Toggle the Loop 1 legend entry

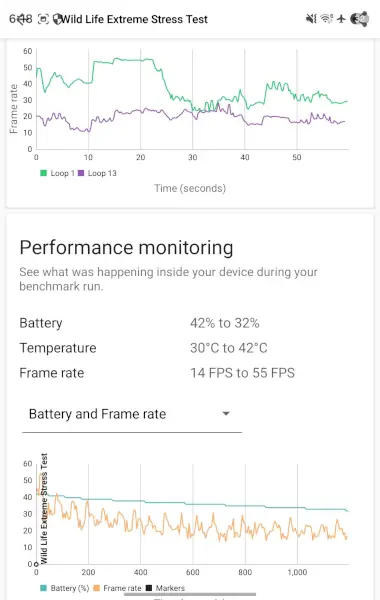(57, 173)
